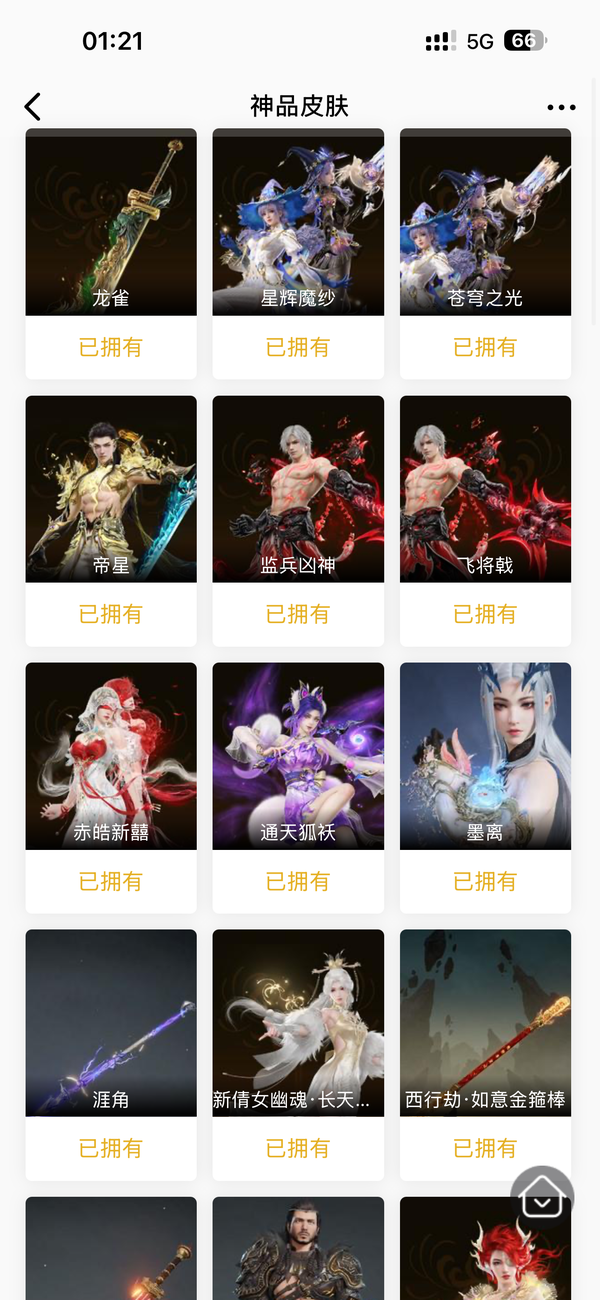Open the three-dot overflow menu
Viewport: 600px width, 1300px height.
pos(561,107)
